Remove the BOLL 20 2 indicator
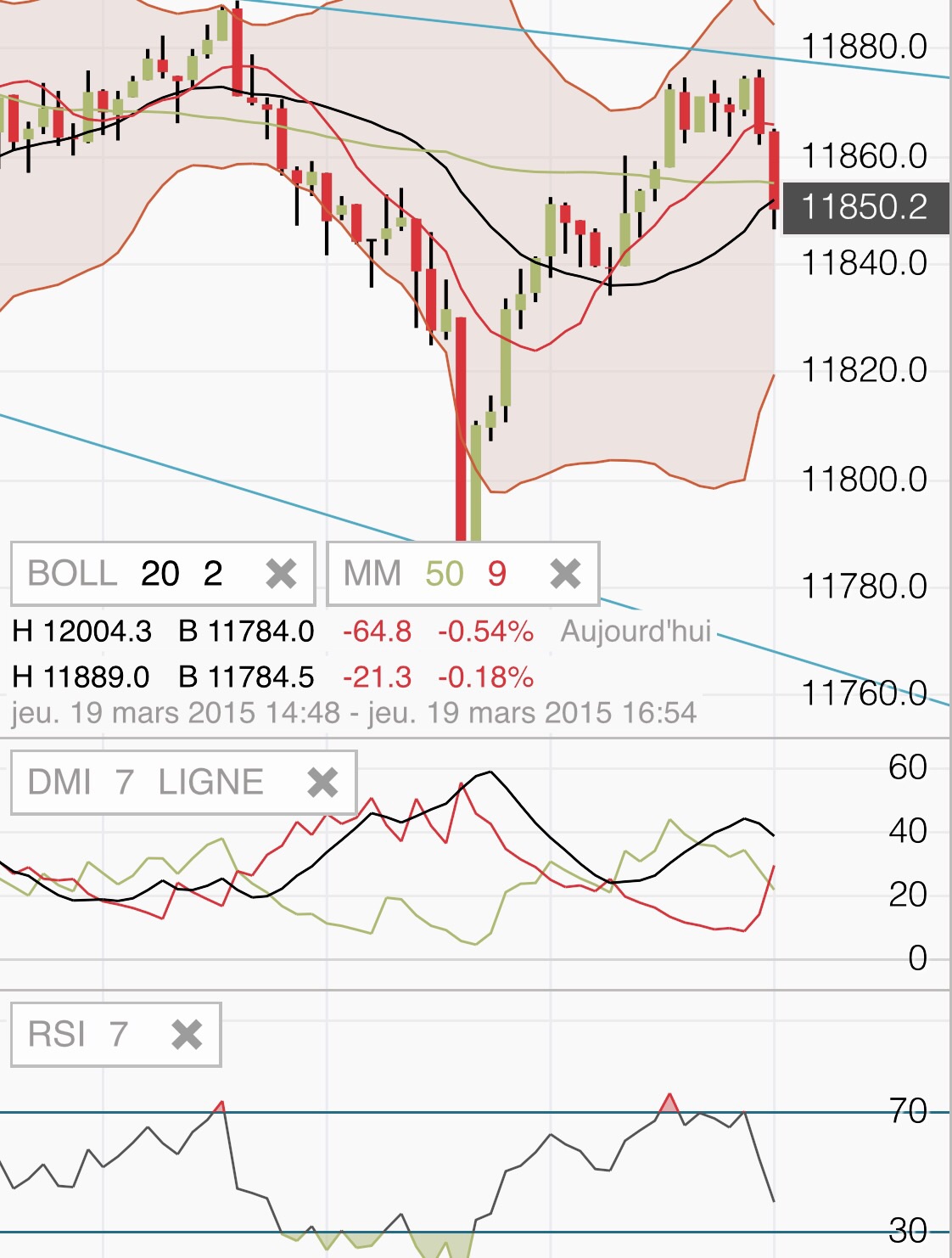The height and width of the screenshot is (1258, 952). pos(281,574)
